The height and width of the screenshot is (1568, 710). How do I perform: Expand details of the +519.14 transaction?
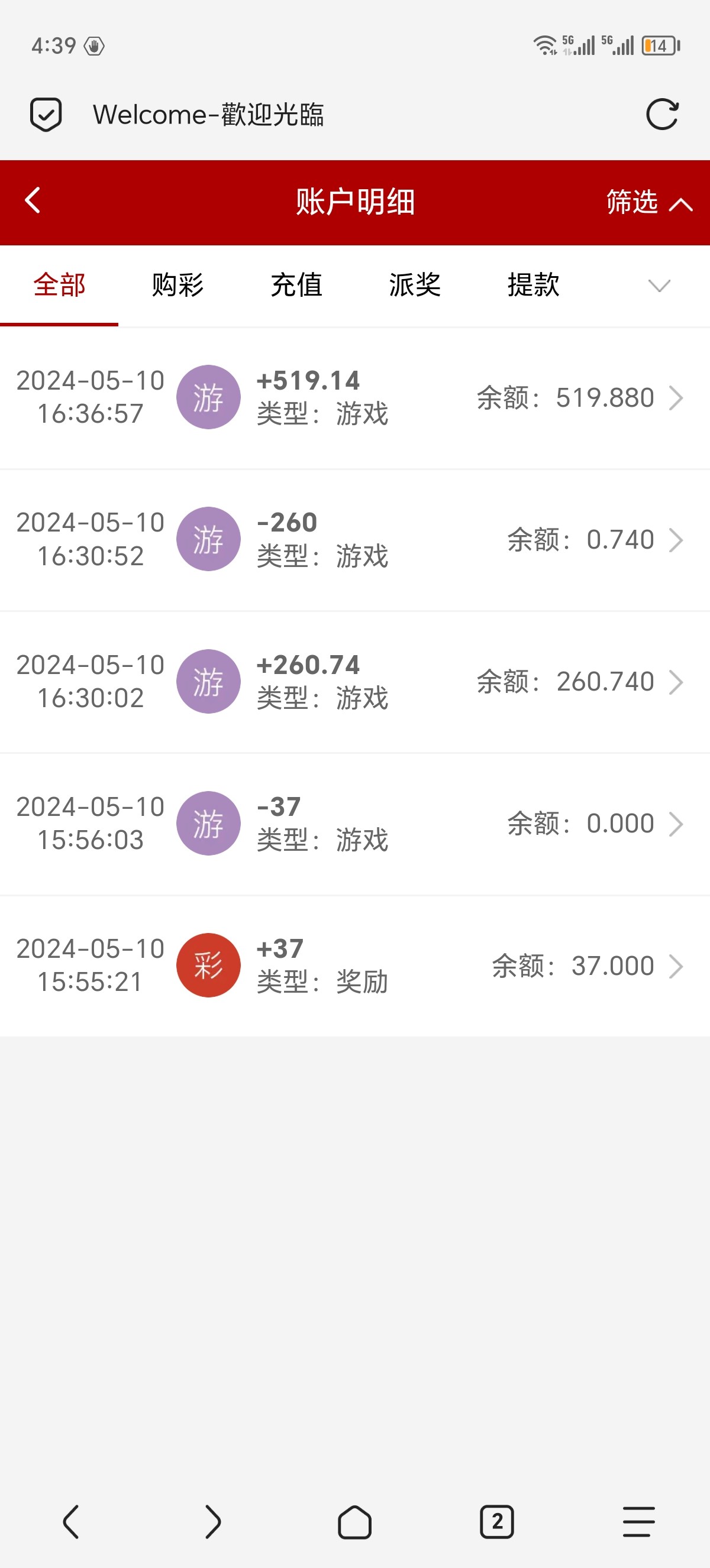tap(677, 399)
